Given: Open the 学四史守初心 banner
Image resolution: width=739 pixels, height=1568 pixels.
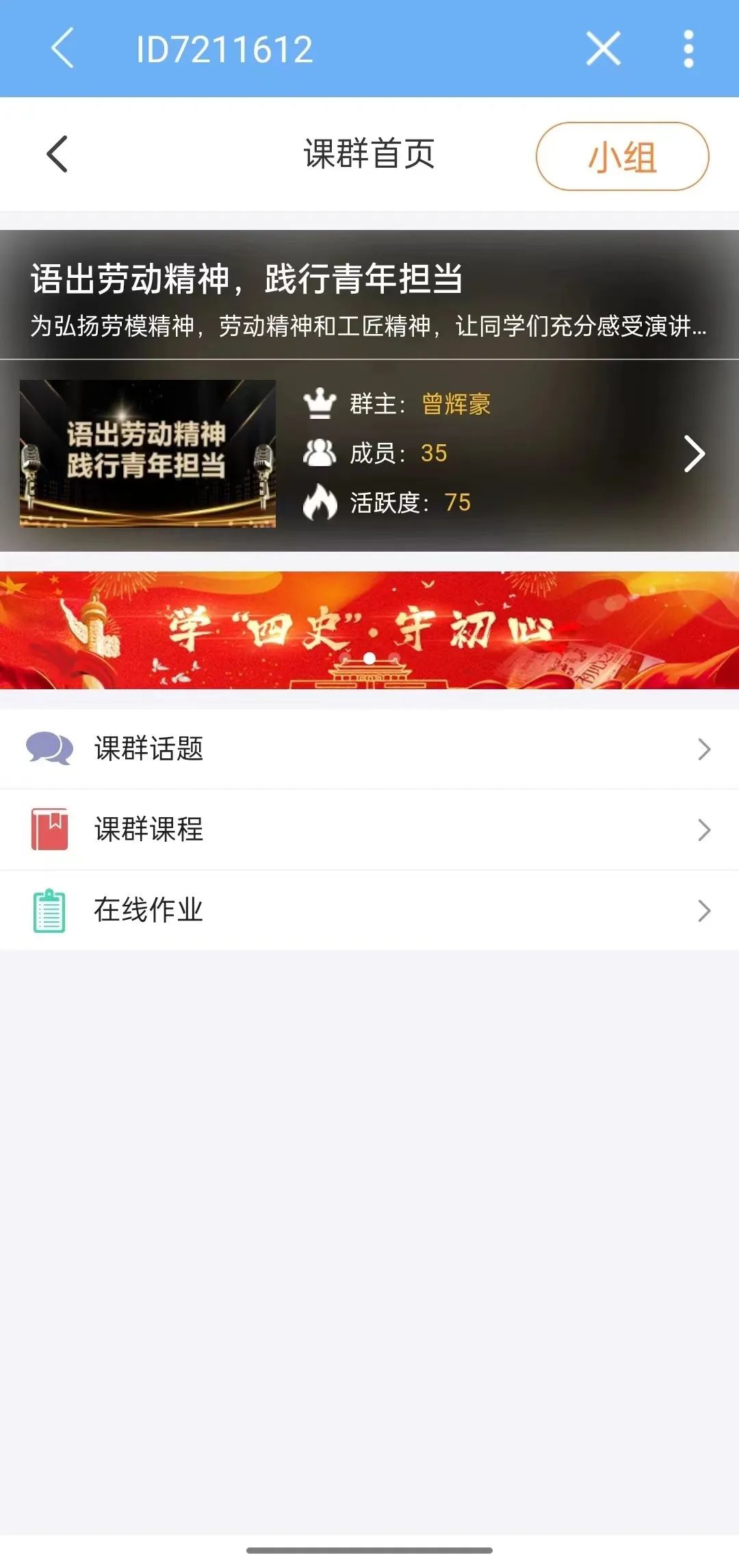Looking at the screenshot, I should coord(369,630).
